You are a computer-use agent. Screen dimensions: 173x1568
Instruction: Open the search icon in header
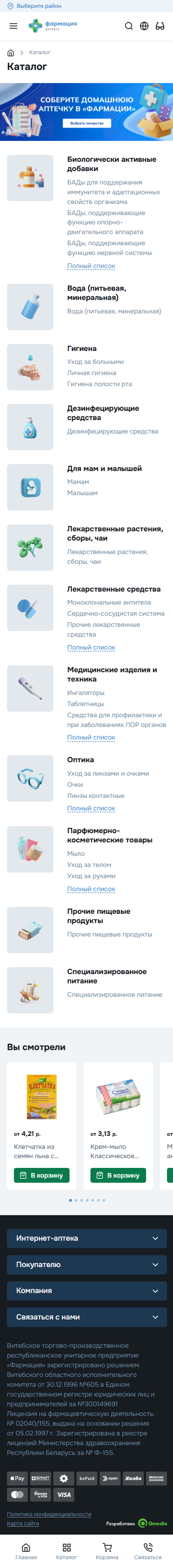128,26
